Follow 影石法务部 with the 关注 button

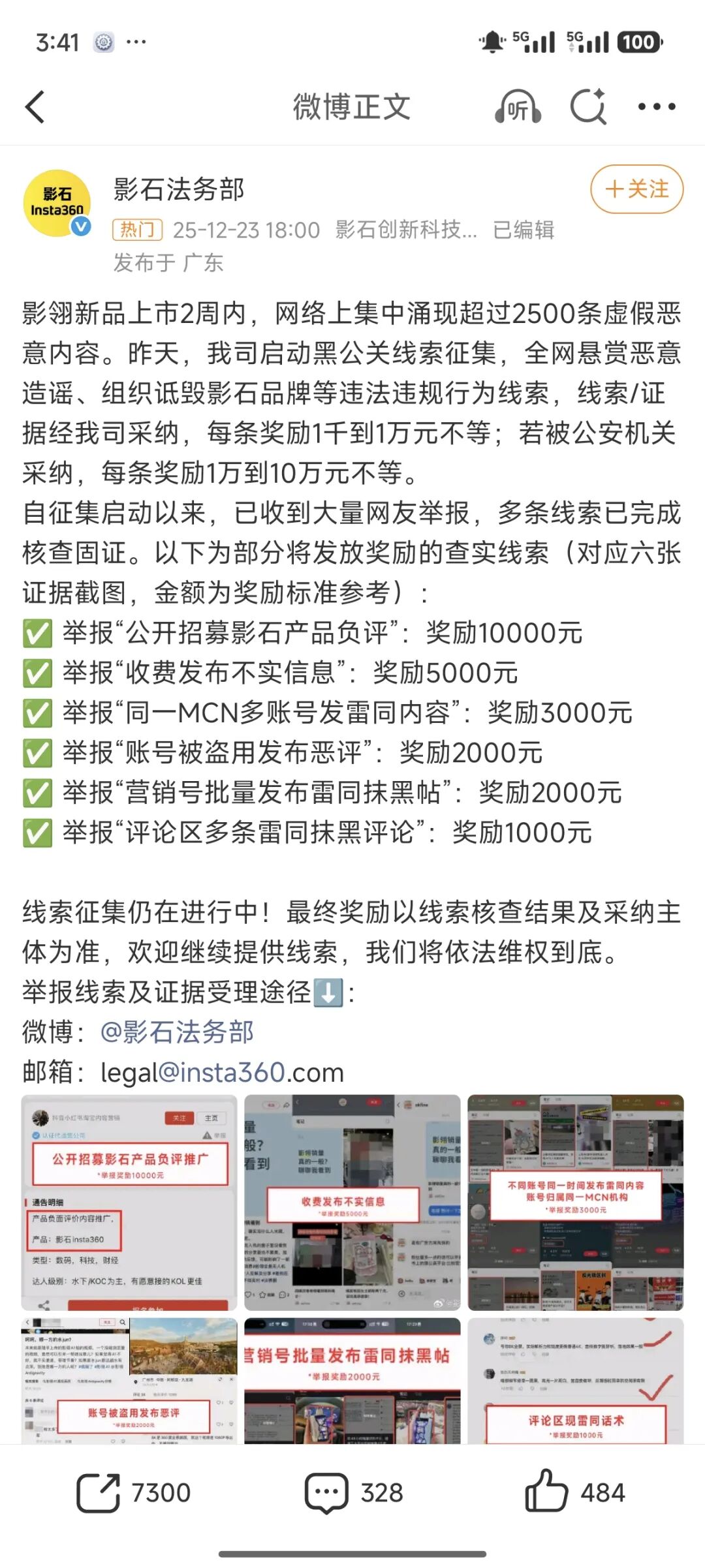[x=636, y=189]
